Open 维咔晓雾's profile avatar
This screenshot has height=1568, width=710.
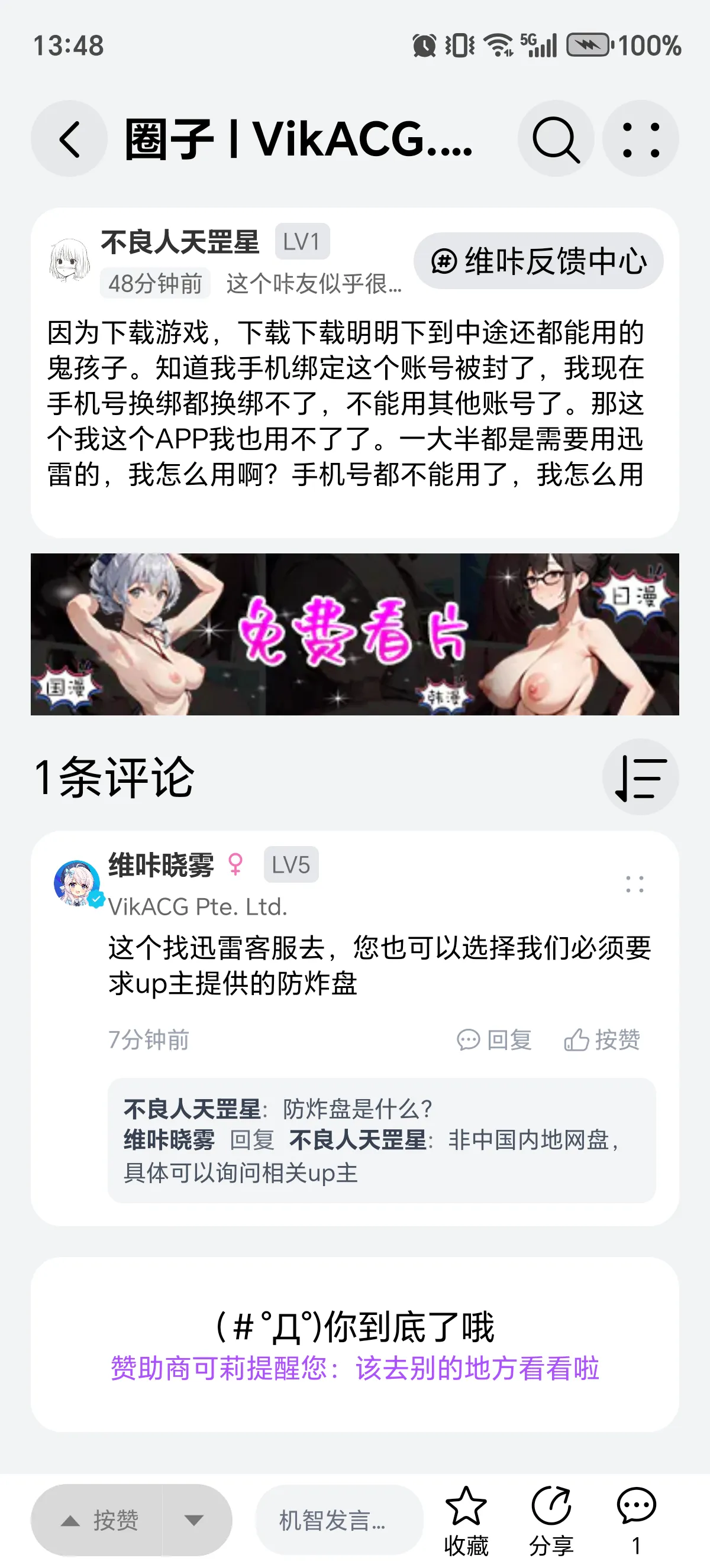(x=77, y=883)
